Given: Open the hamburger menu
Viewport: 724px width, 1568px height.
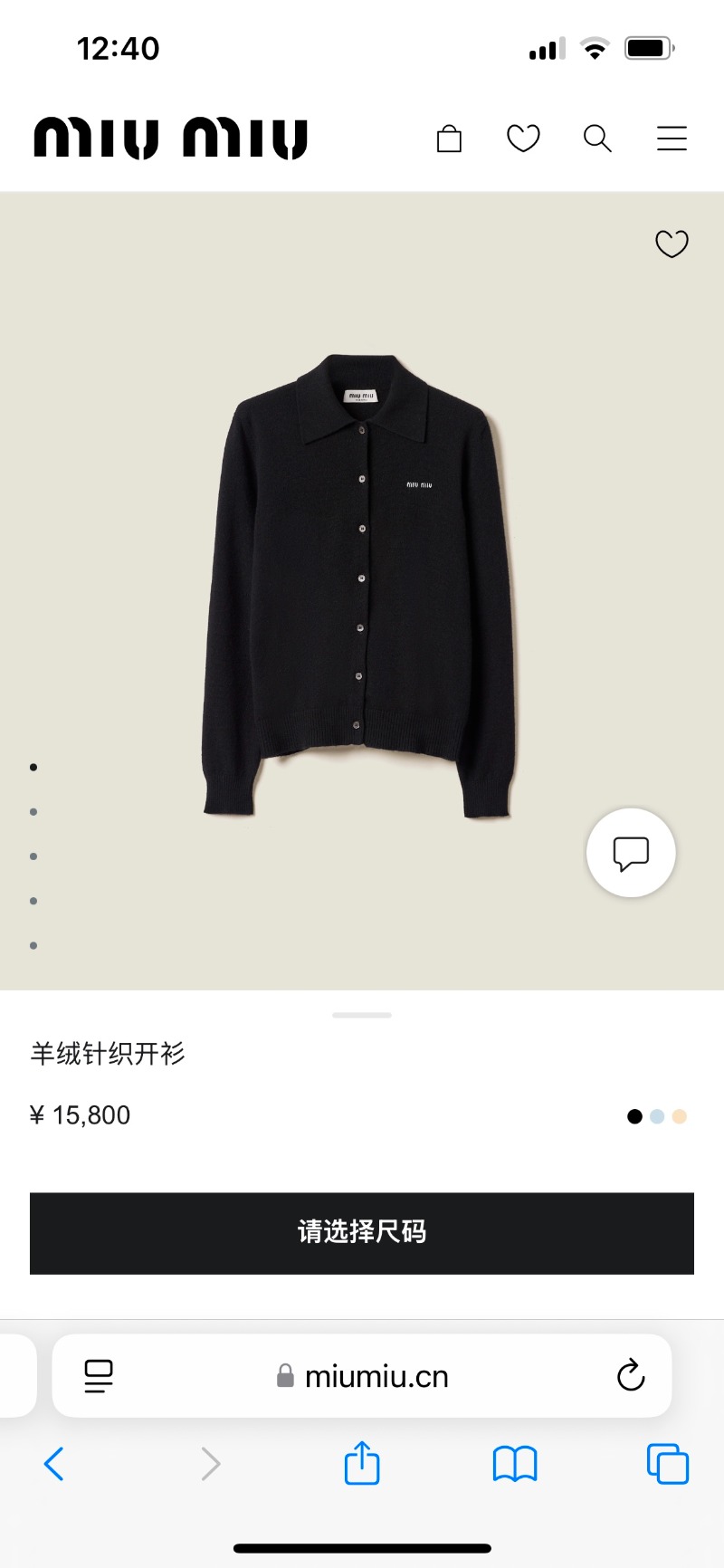Looking at the screenshot, I should 672,139.
